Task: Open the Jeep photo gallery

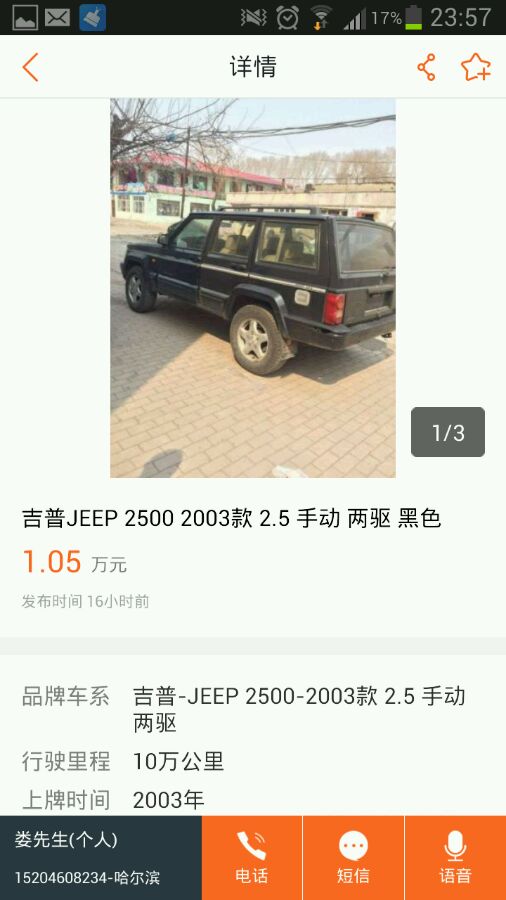Action: [x=253, y=288]
